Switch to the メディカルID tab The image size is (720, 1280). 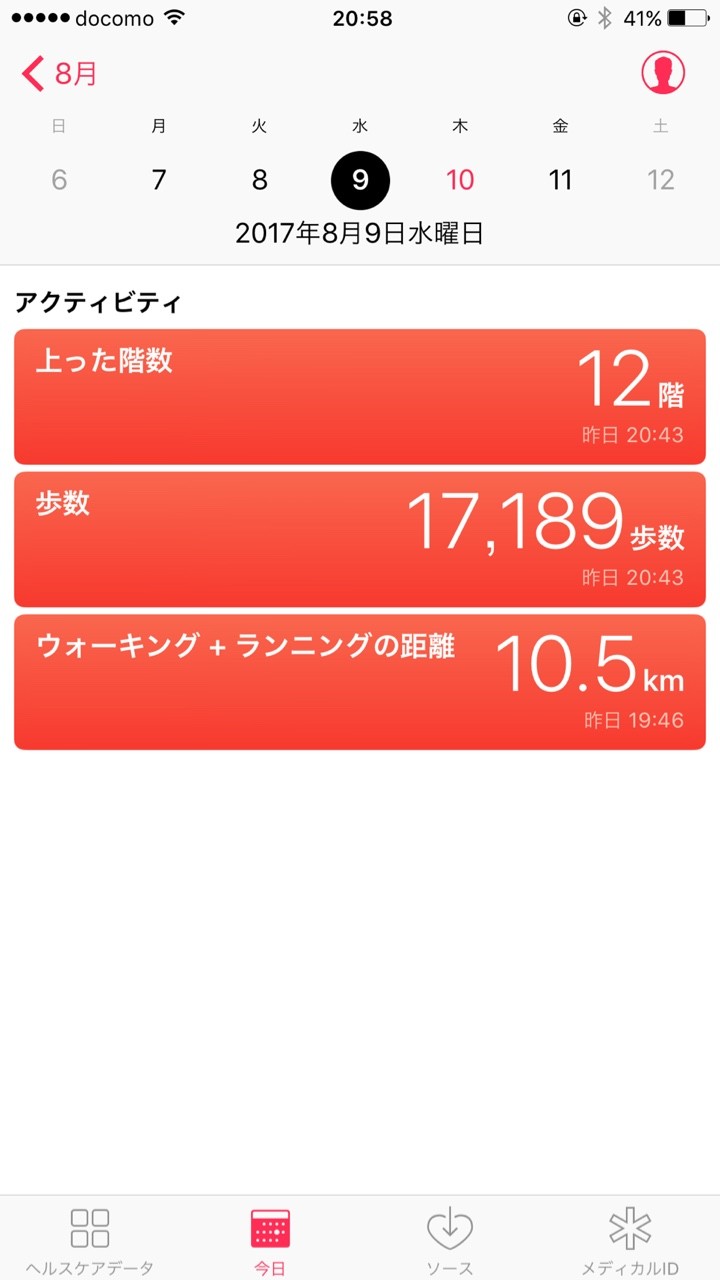[630, 1240]
